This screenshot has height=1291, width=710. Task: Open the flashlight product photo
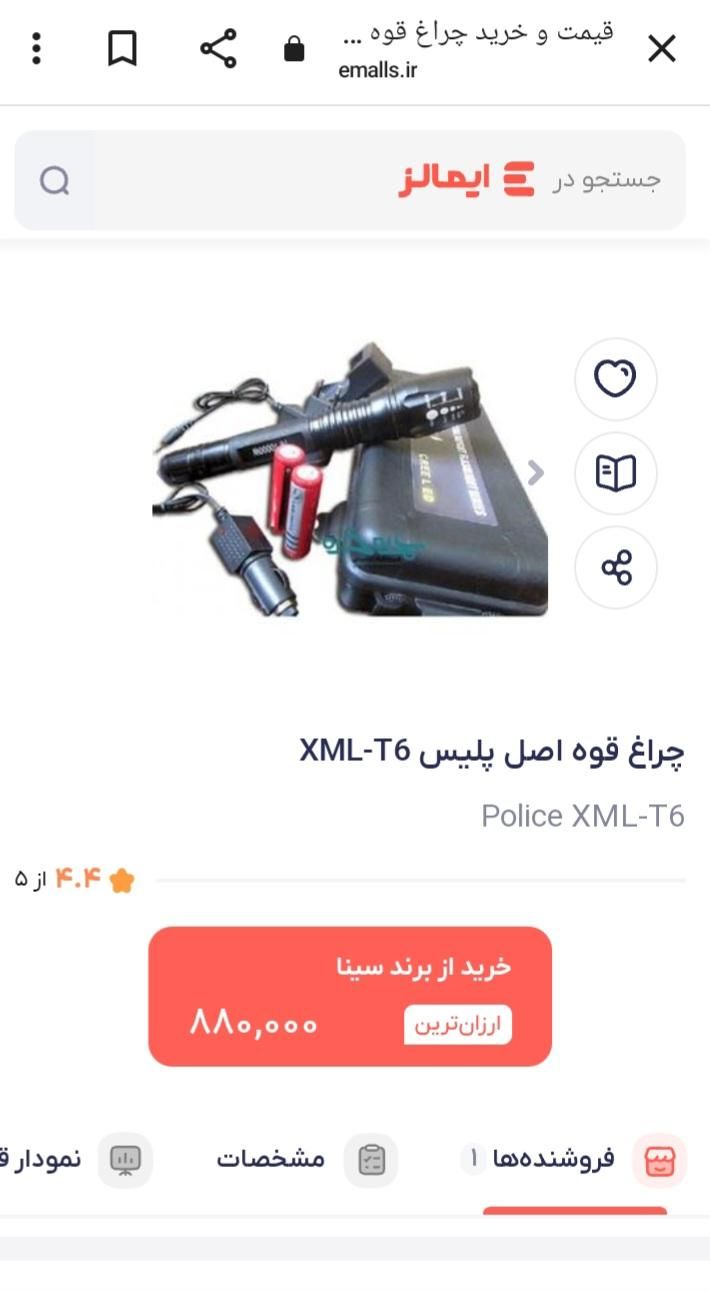pyautogui.click(x=350, y=480)
